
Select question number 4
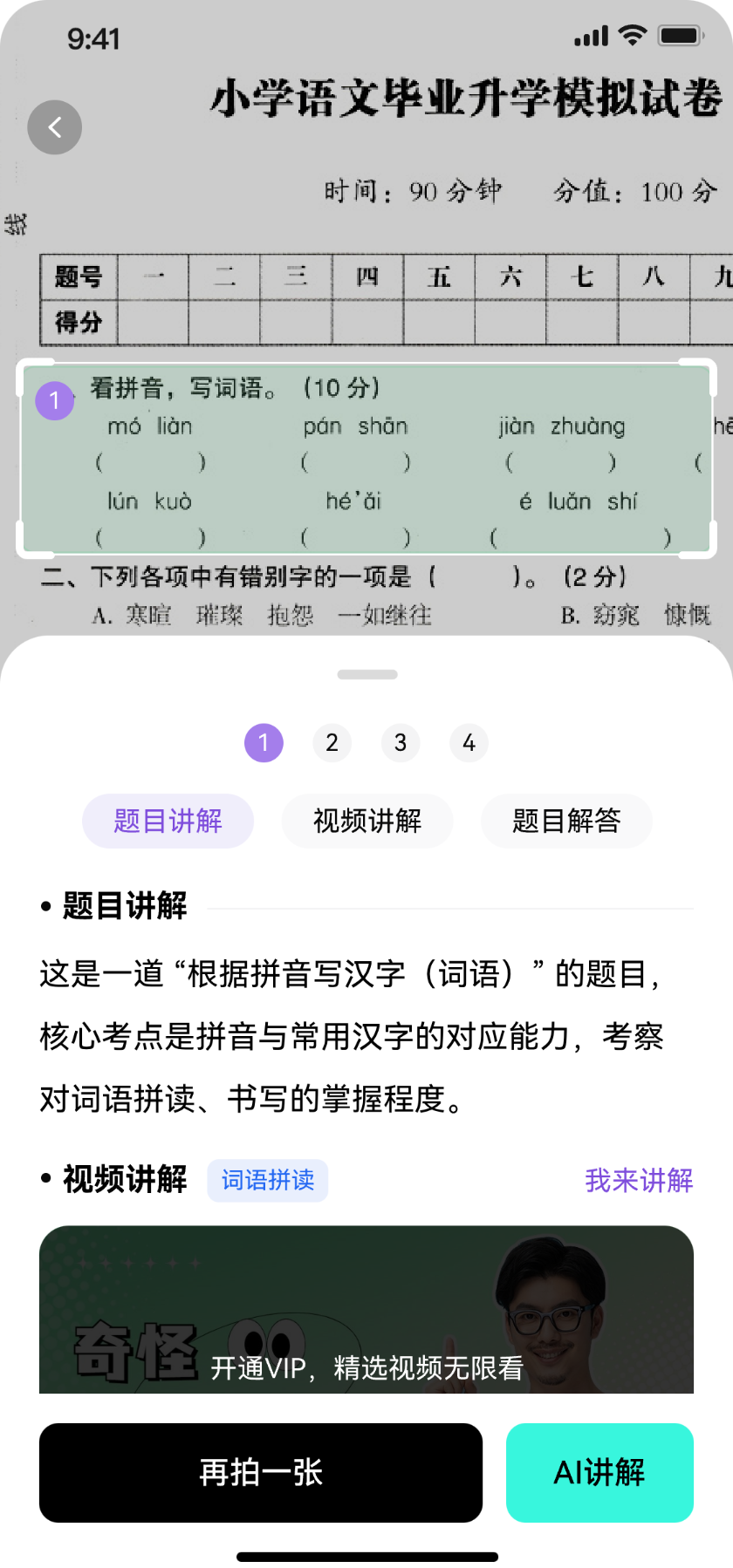(x=469, y=743)
